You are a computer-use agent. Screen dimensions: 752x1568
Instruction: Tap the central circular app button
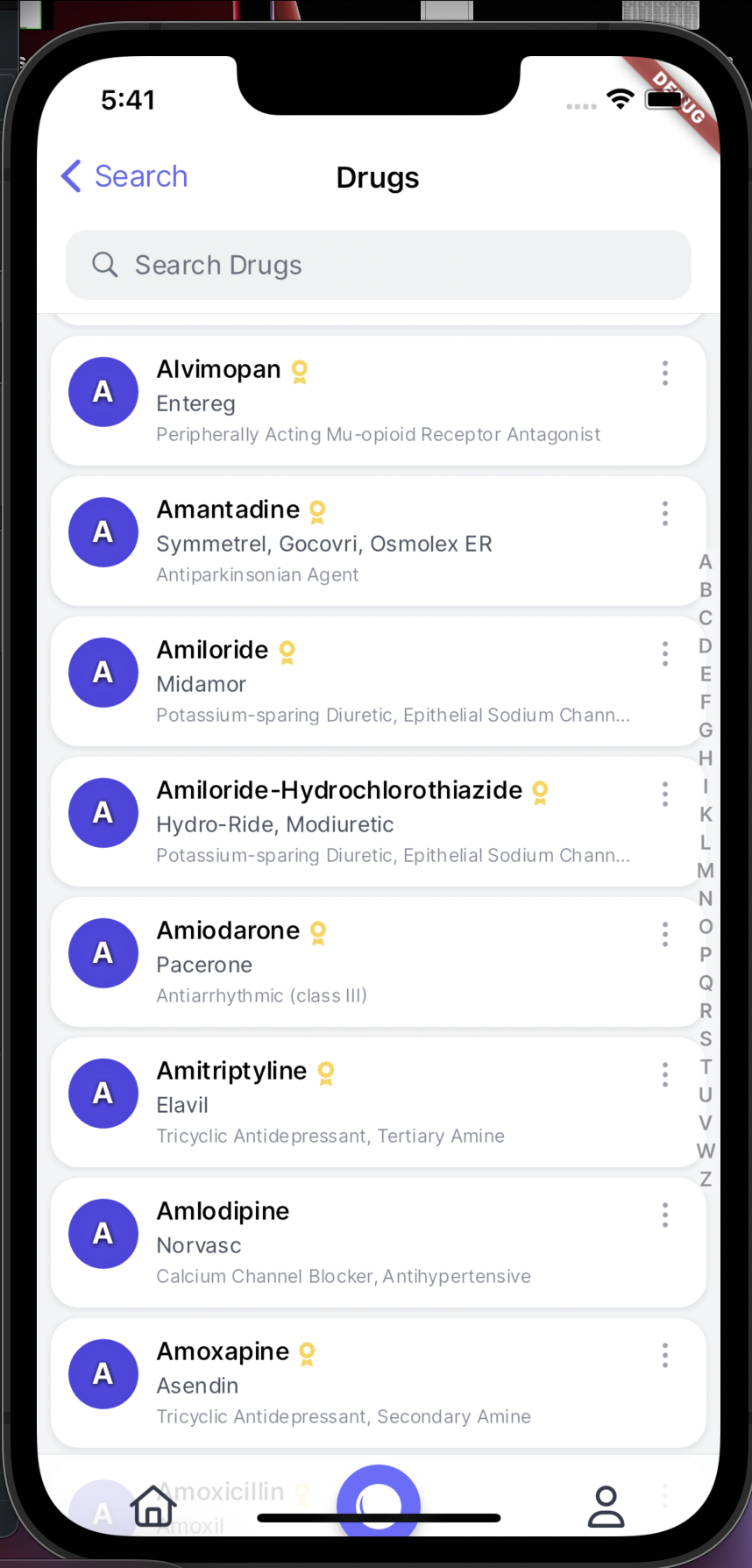[x=378, y=1500]
